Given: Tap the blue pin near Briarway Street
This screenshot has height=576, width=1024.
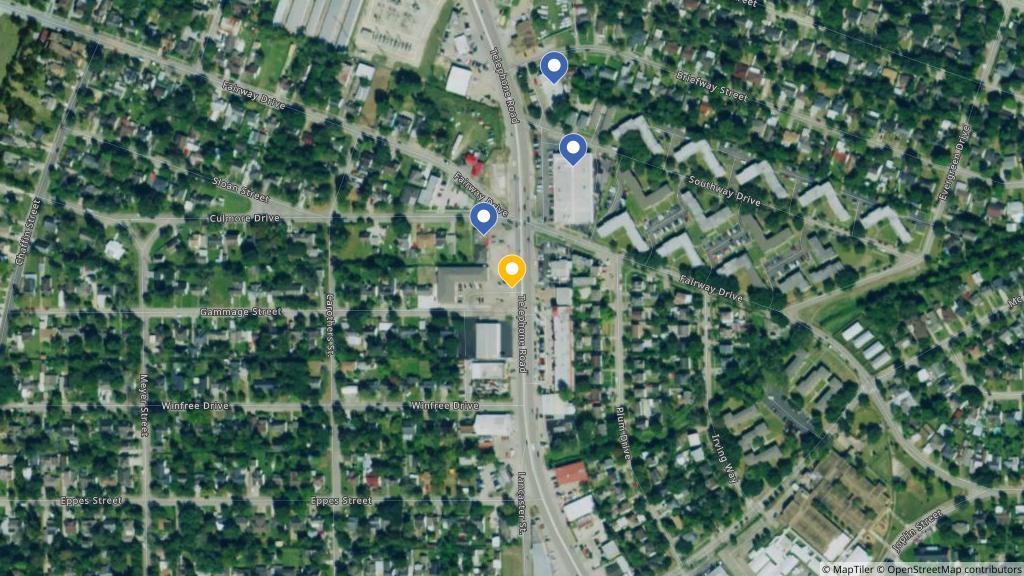Looking at the screenshot, I should point(554,66).
